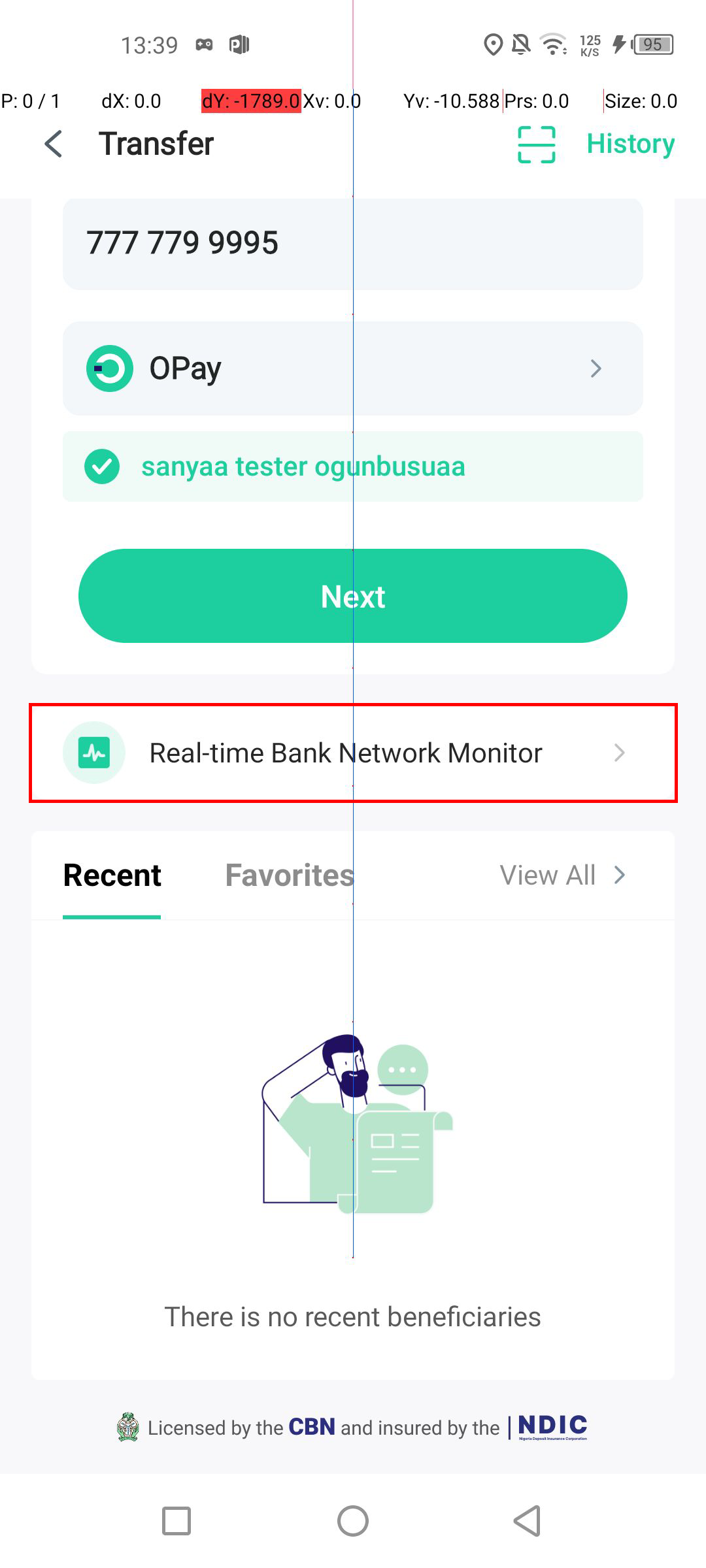706x1568 pixels.
Task: Edit the account number field
Action: point(353,243)
